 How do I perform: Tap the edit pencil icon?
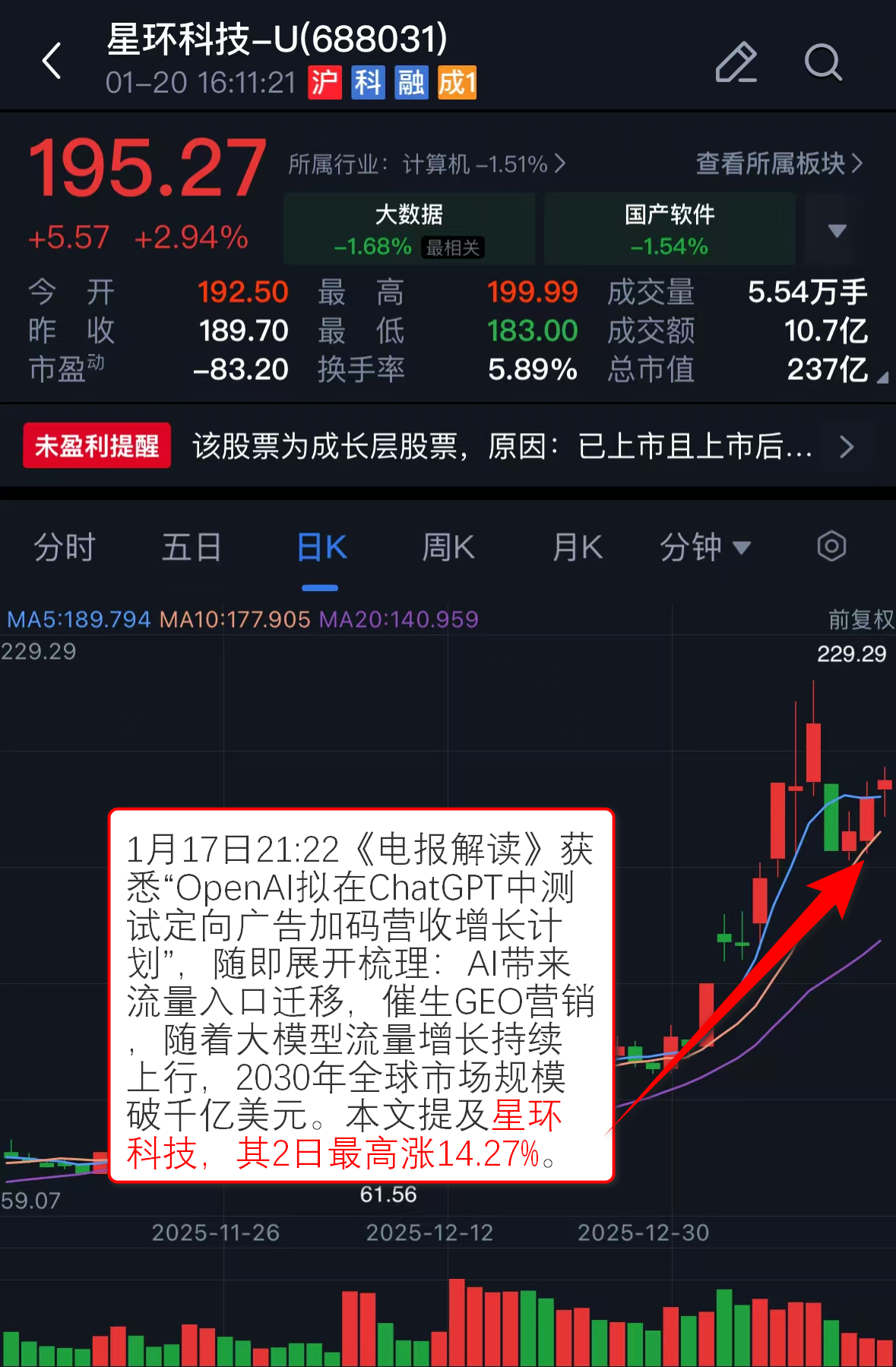tap(736, 62)
